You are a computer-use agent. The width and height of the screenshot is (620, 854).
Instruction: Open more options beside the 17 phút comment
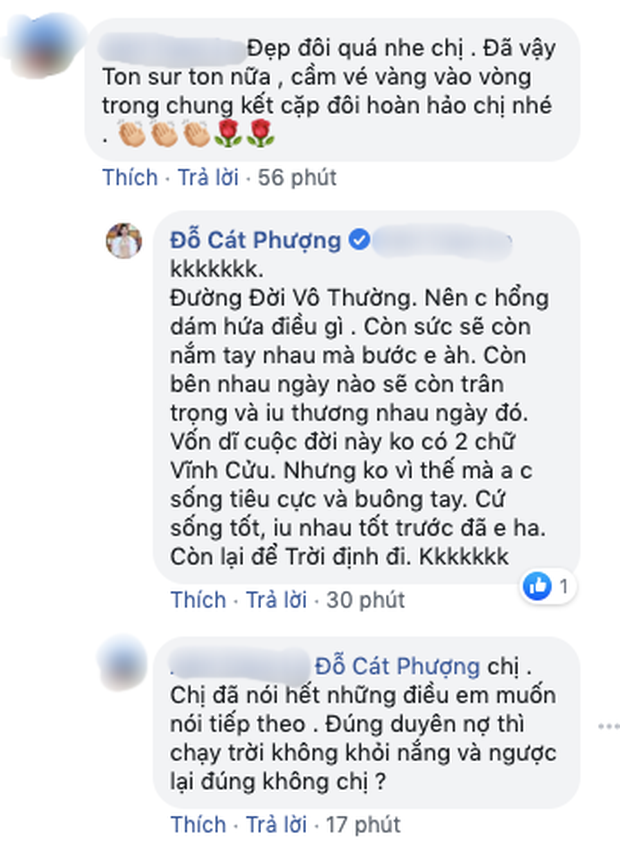tap(605, 724)
